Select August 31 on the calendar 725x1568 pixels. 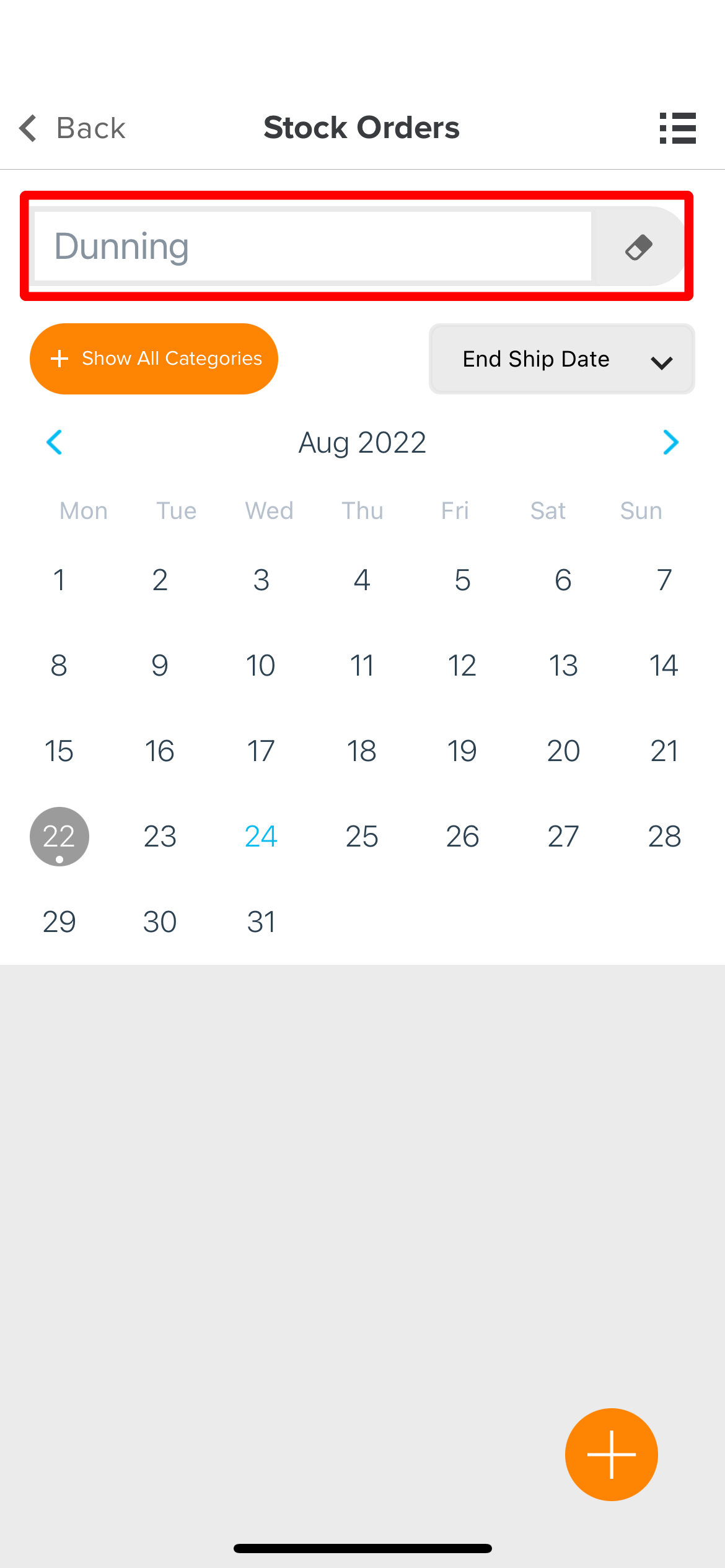pos(261,921)
